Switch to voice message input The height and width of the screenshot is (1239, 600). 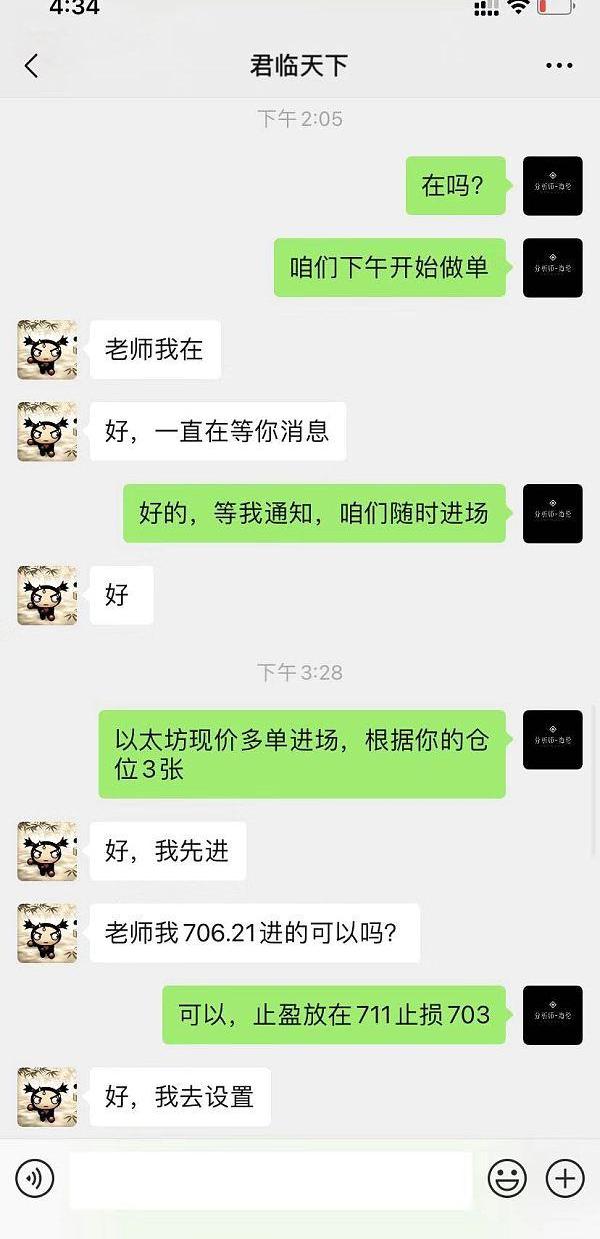[x=35, y=1179]
